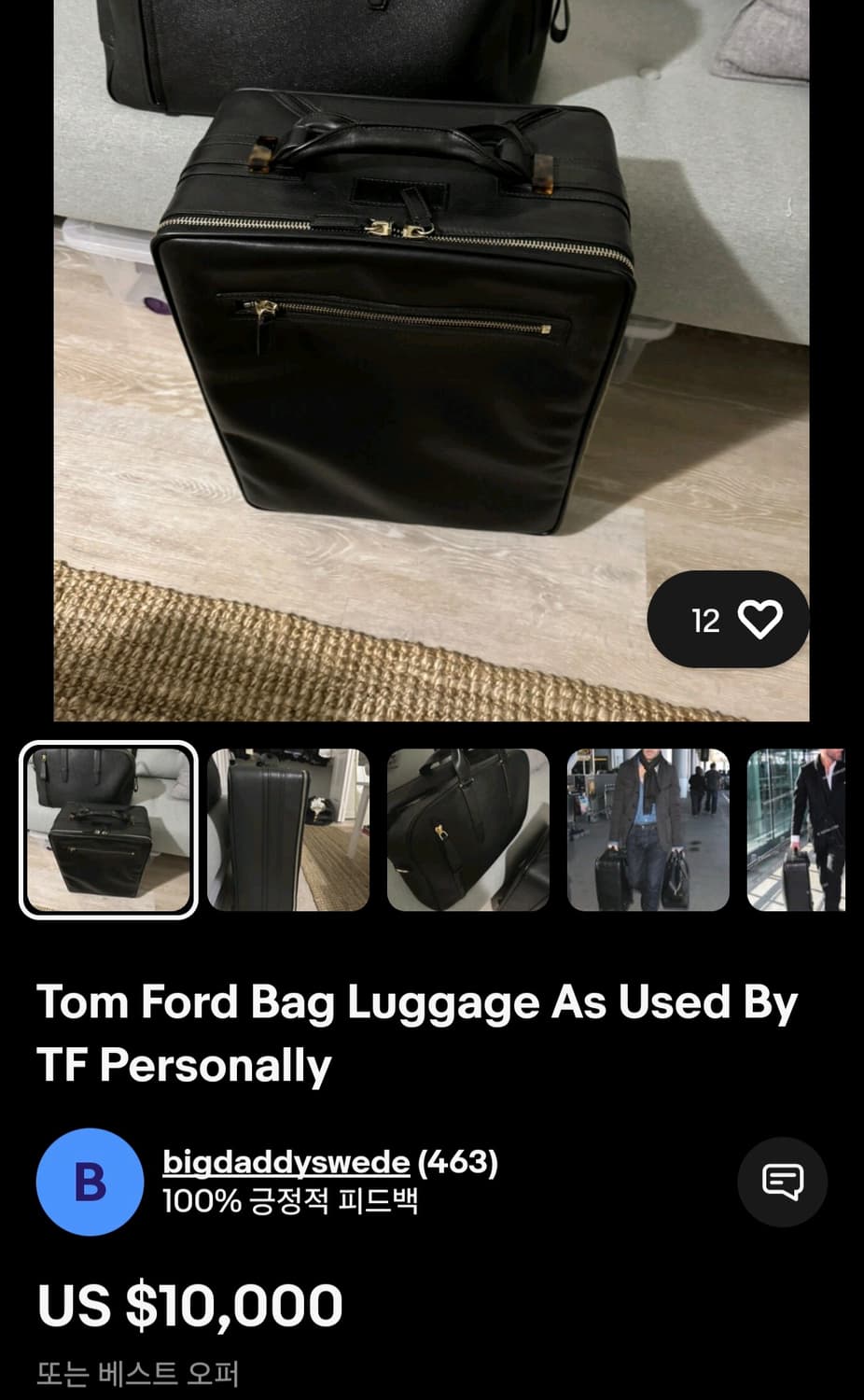Tap "또는 베스트 오퍼" to make an offer
This screenshot has height=1400, width=864.
point(138,1372)
